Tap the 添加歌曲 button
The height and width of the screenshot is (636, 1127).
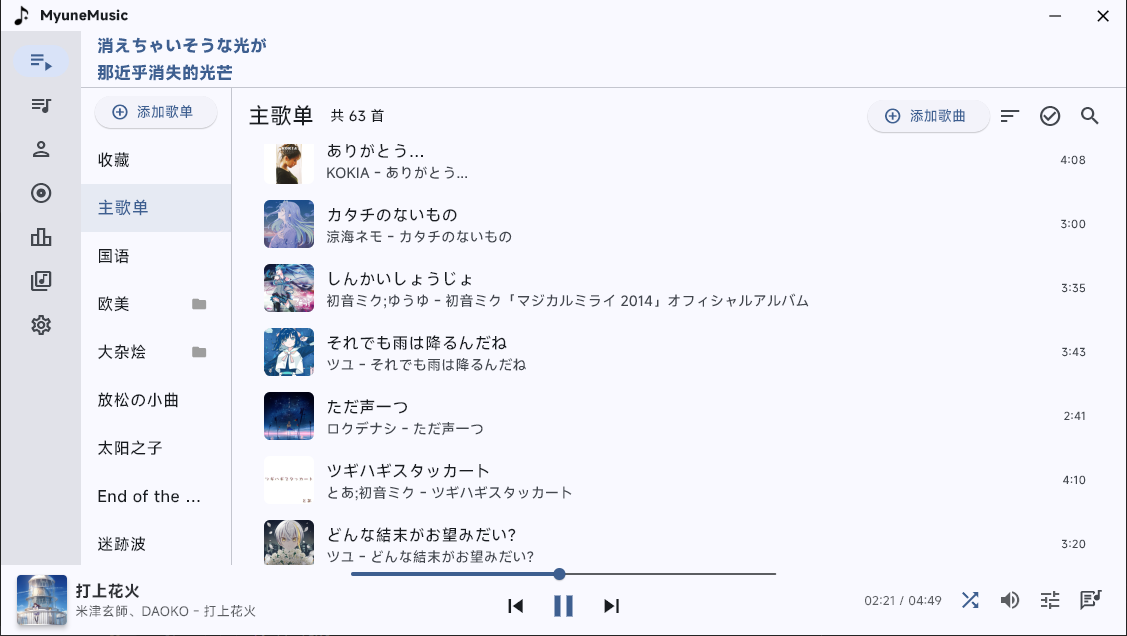[928, 116]
